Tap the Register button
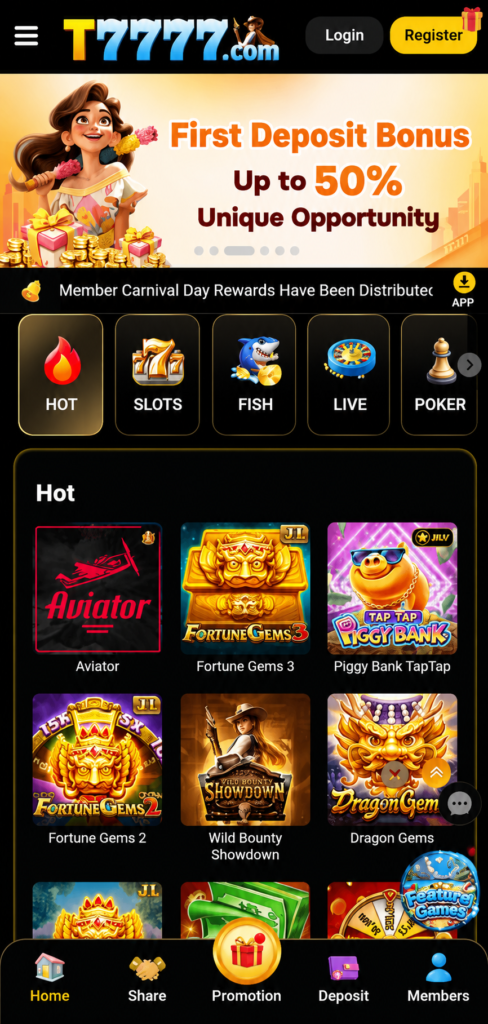This screenshot has height=1024, width=488. pos(433,35)
